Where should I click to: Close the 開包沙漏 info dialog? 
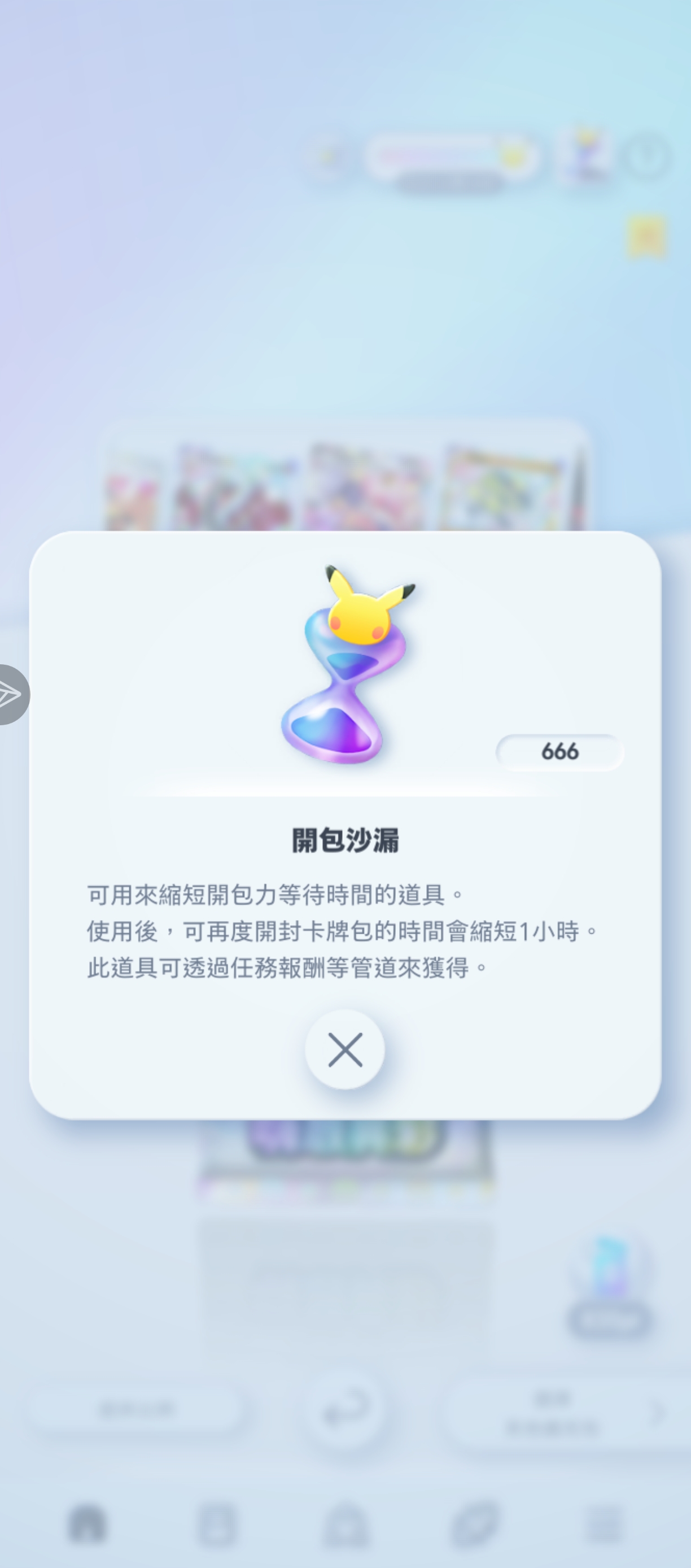click(x=345, y=1049)
